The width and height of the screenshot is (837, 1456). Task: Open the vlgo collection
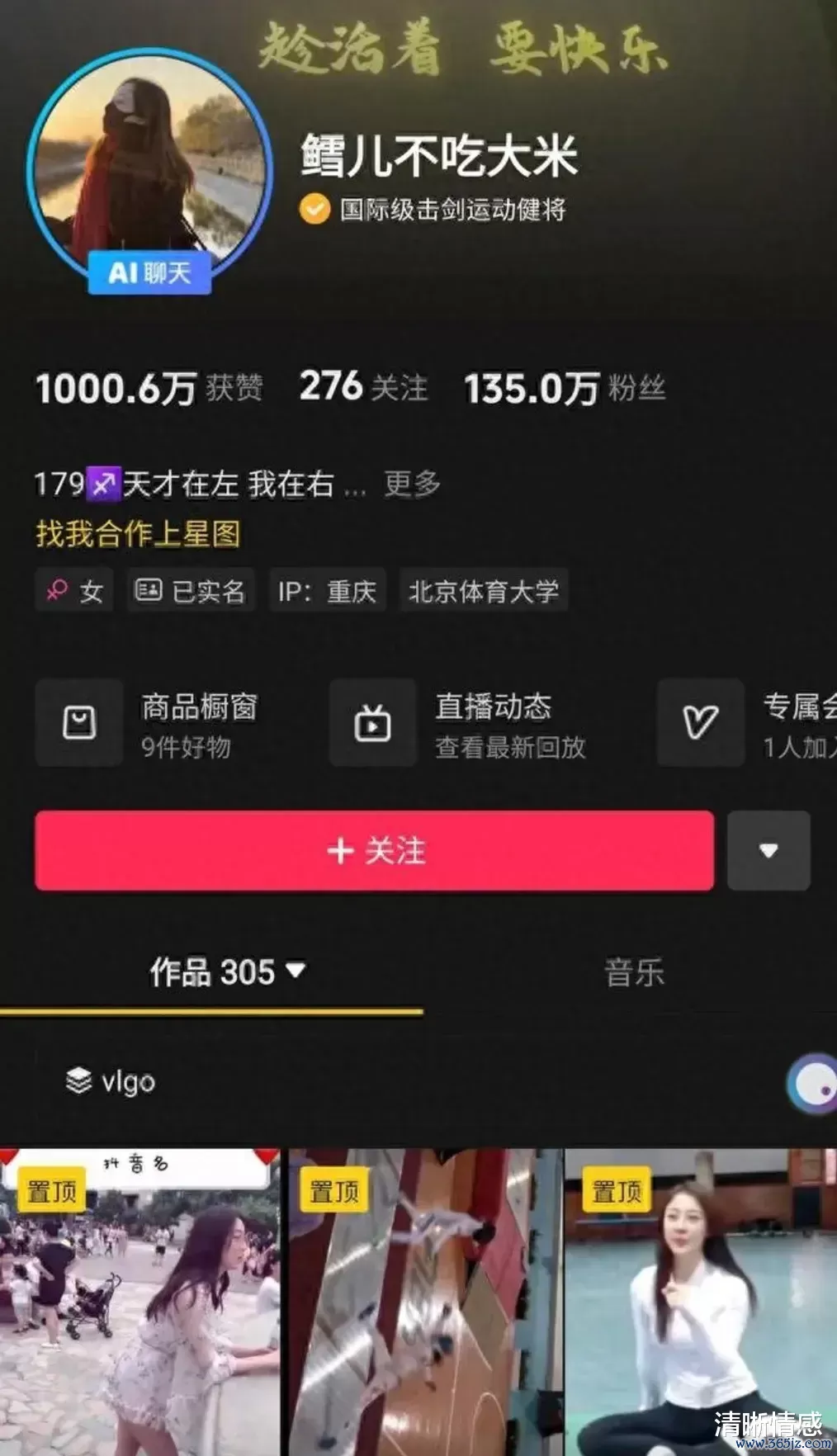(111, 1080)
